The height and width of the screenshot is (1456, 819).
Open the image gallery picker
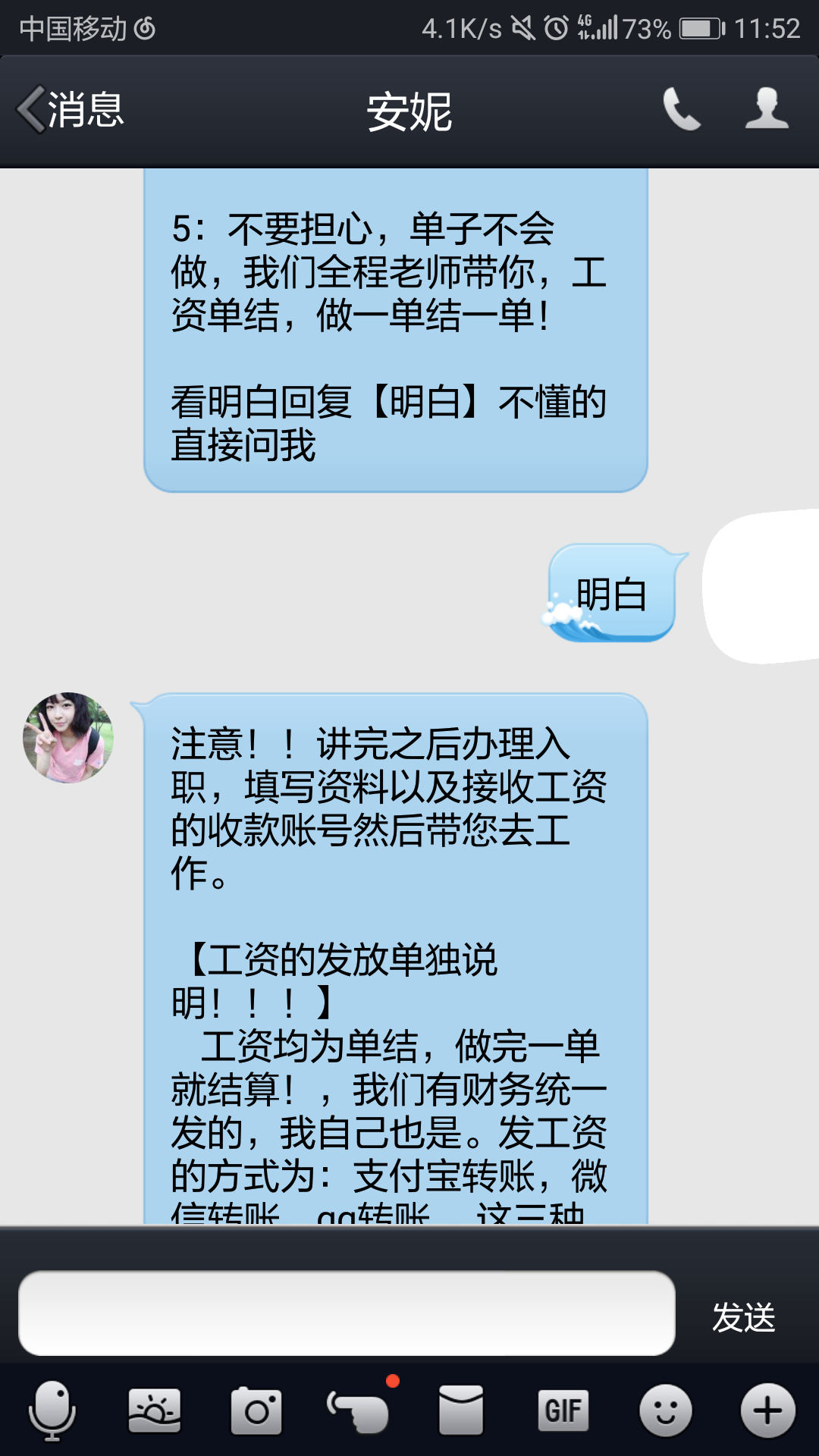(x=155, y=1411)
